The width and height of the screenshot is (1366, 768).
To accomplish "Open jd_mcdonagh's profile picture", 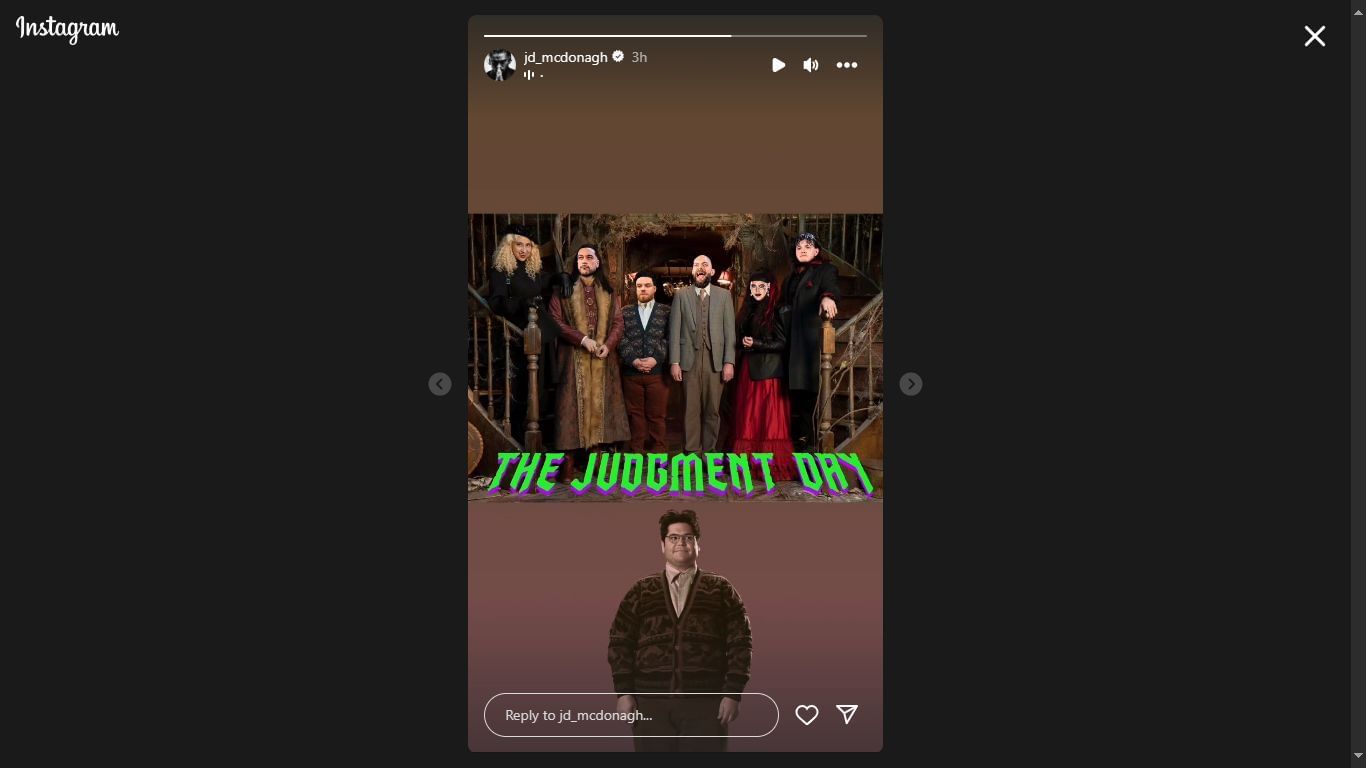I will coord(500,65).
